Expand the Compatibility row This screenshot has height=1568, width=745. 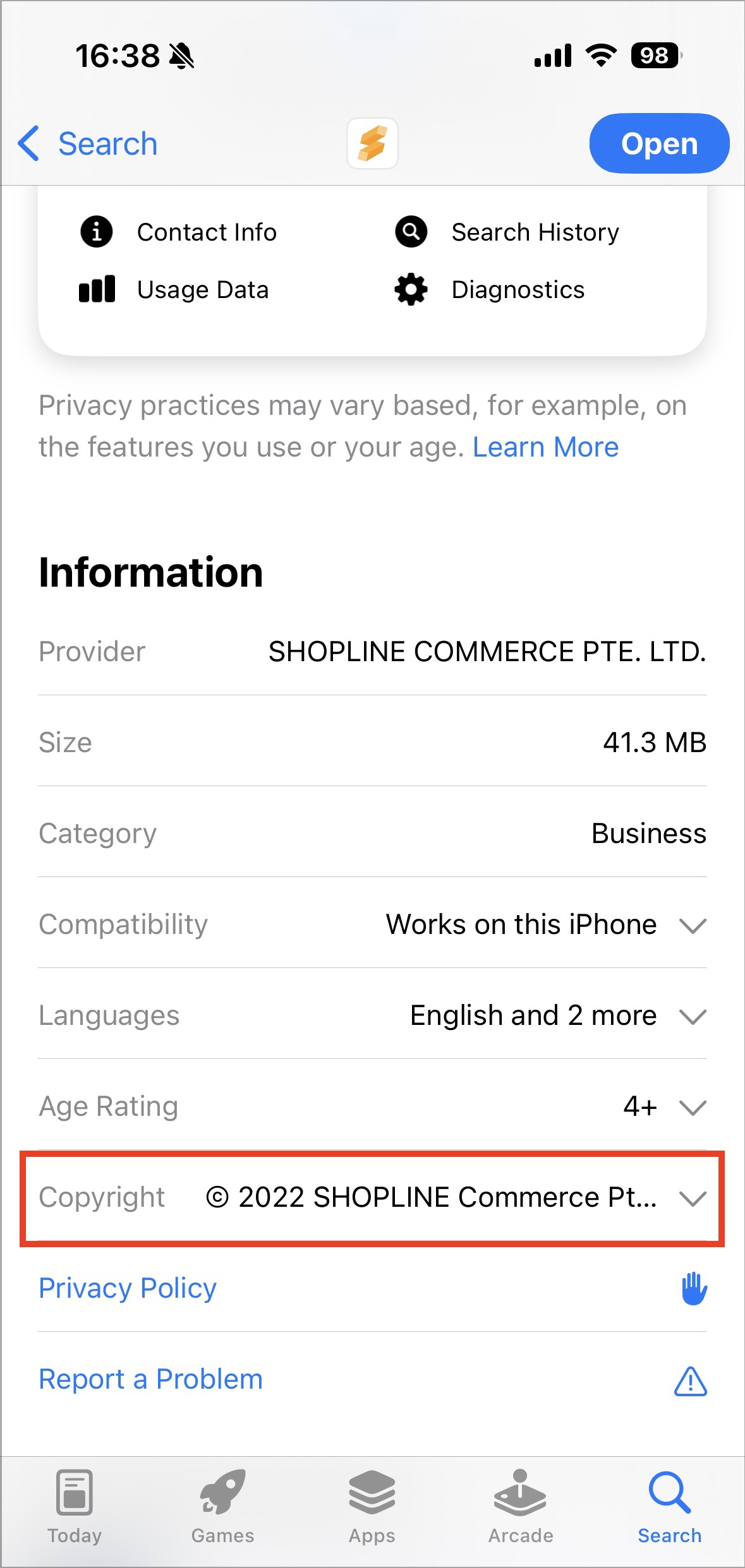693,925
